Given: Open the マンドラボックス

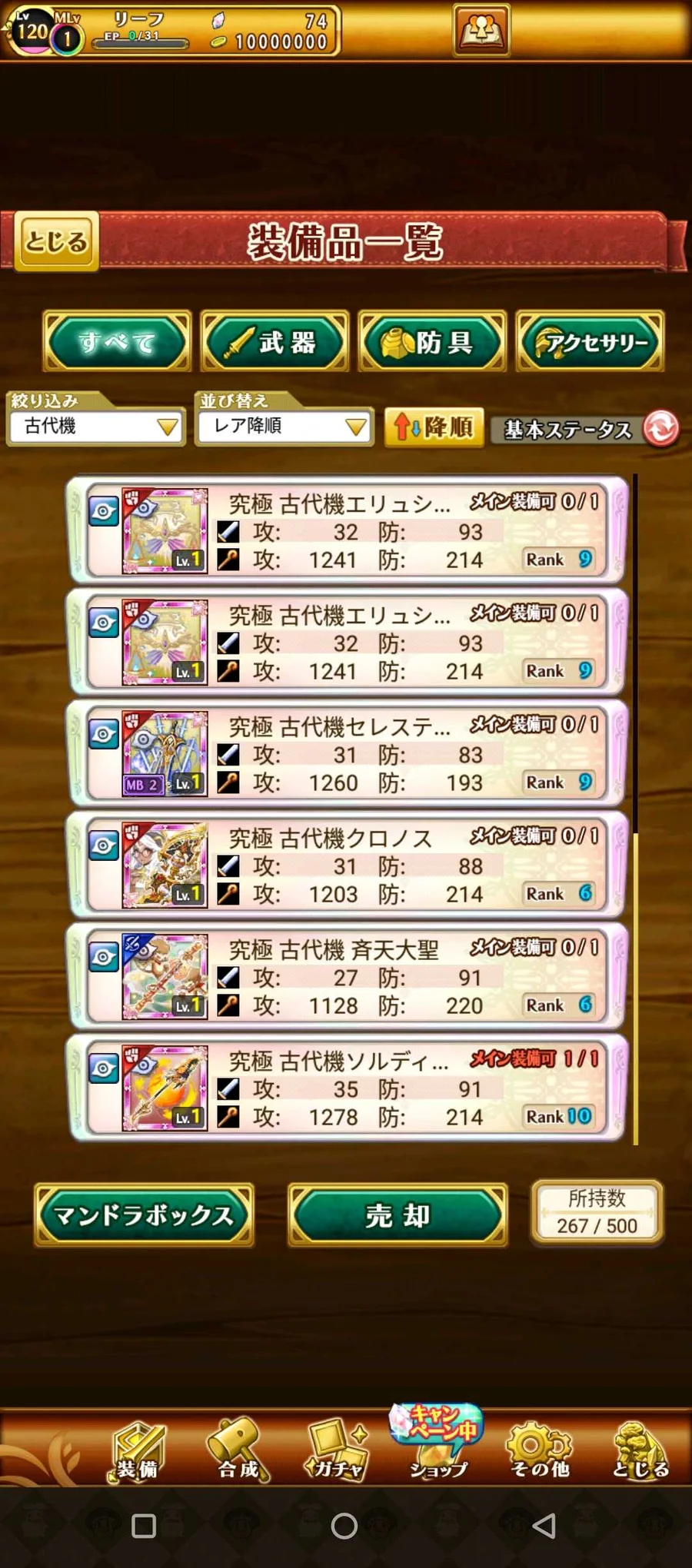Looking at the screenshot, I should [144, 1215].
